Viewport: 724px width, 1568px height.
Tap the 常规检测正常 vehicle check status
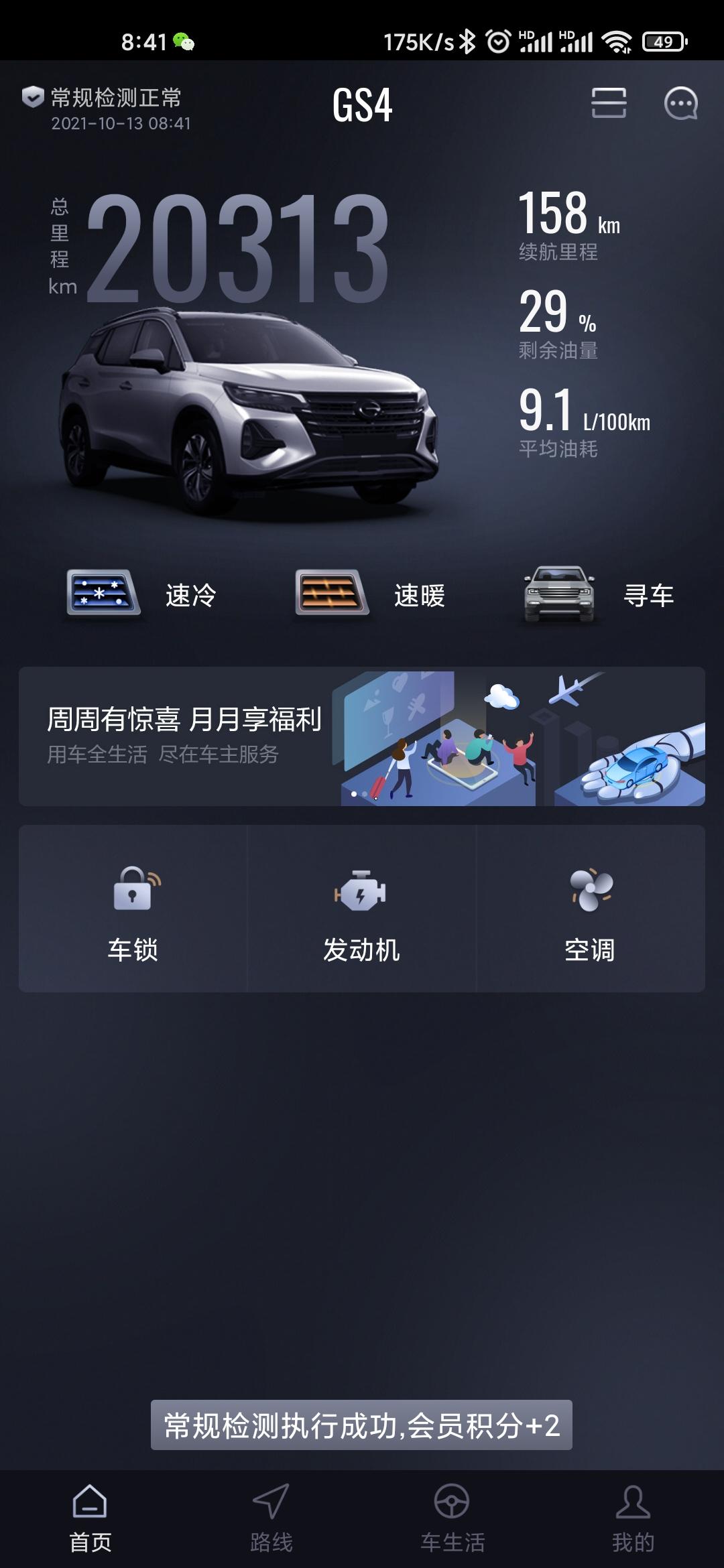107,107
